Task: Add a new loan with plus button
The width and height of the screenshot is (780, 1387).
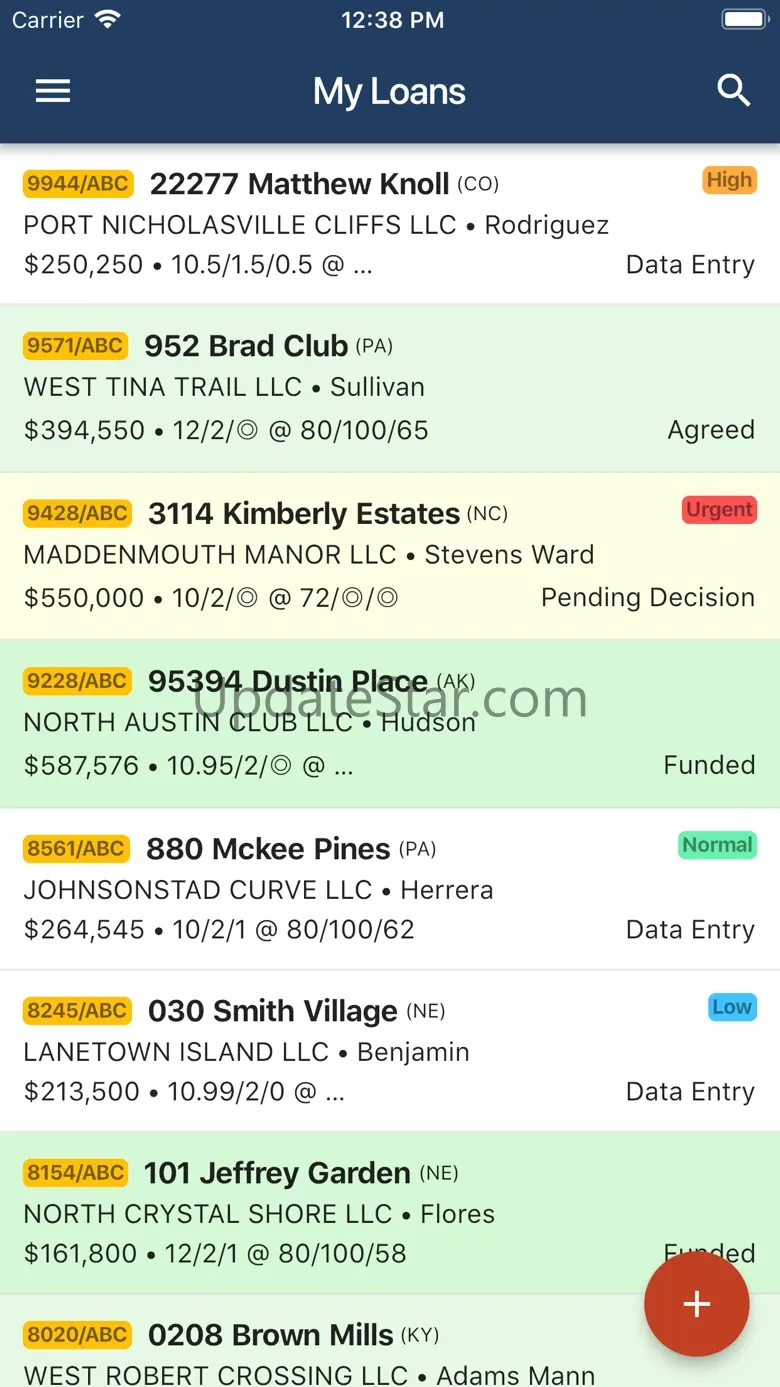Action: point(696,1303)
